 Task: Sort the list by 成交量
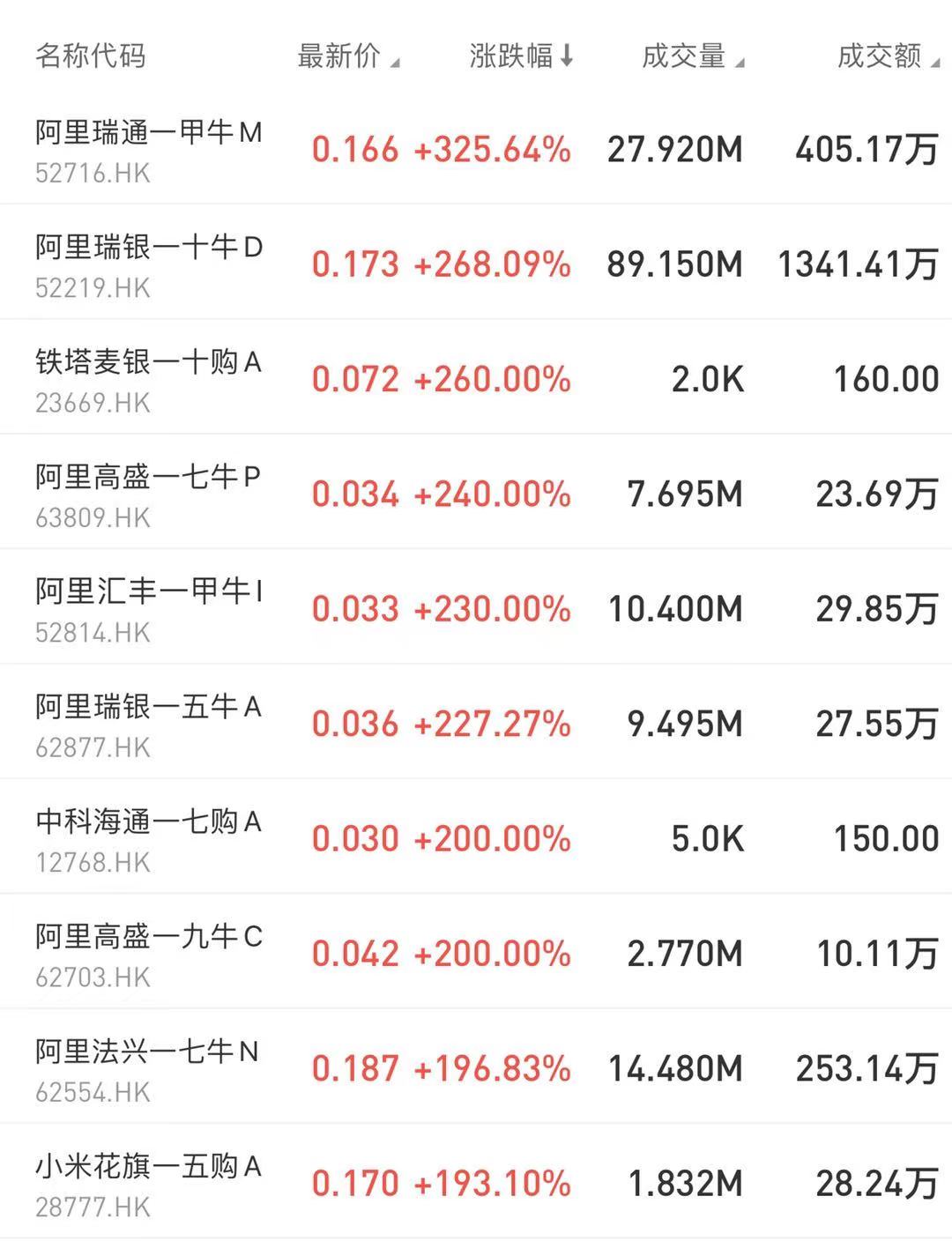point(692,56)
